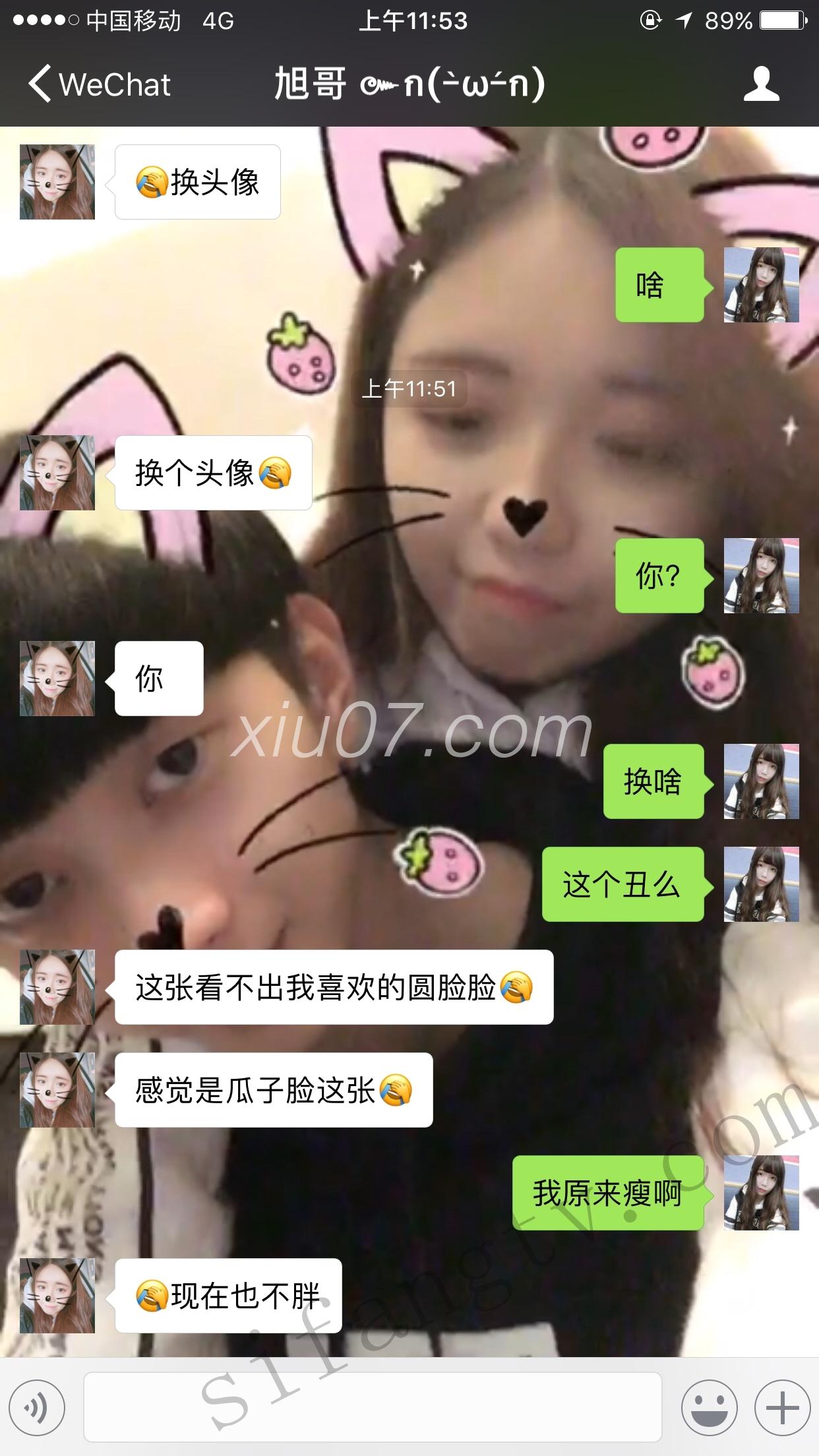Open the emoji sticker panel
Screen dimensions: 819x1456
pos(709,1408)
